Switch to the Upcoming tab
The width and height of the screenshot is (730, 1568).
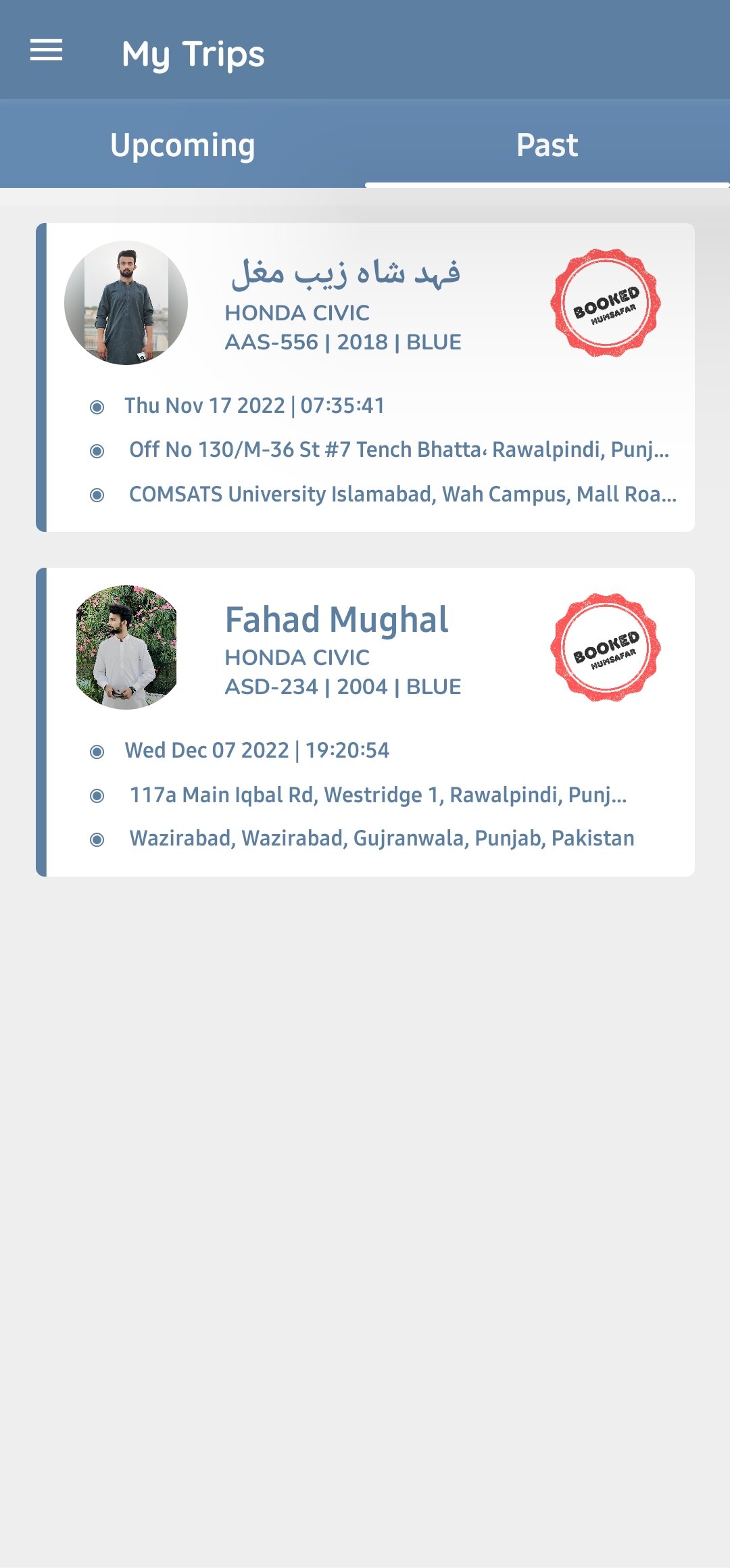(182, 145)
